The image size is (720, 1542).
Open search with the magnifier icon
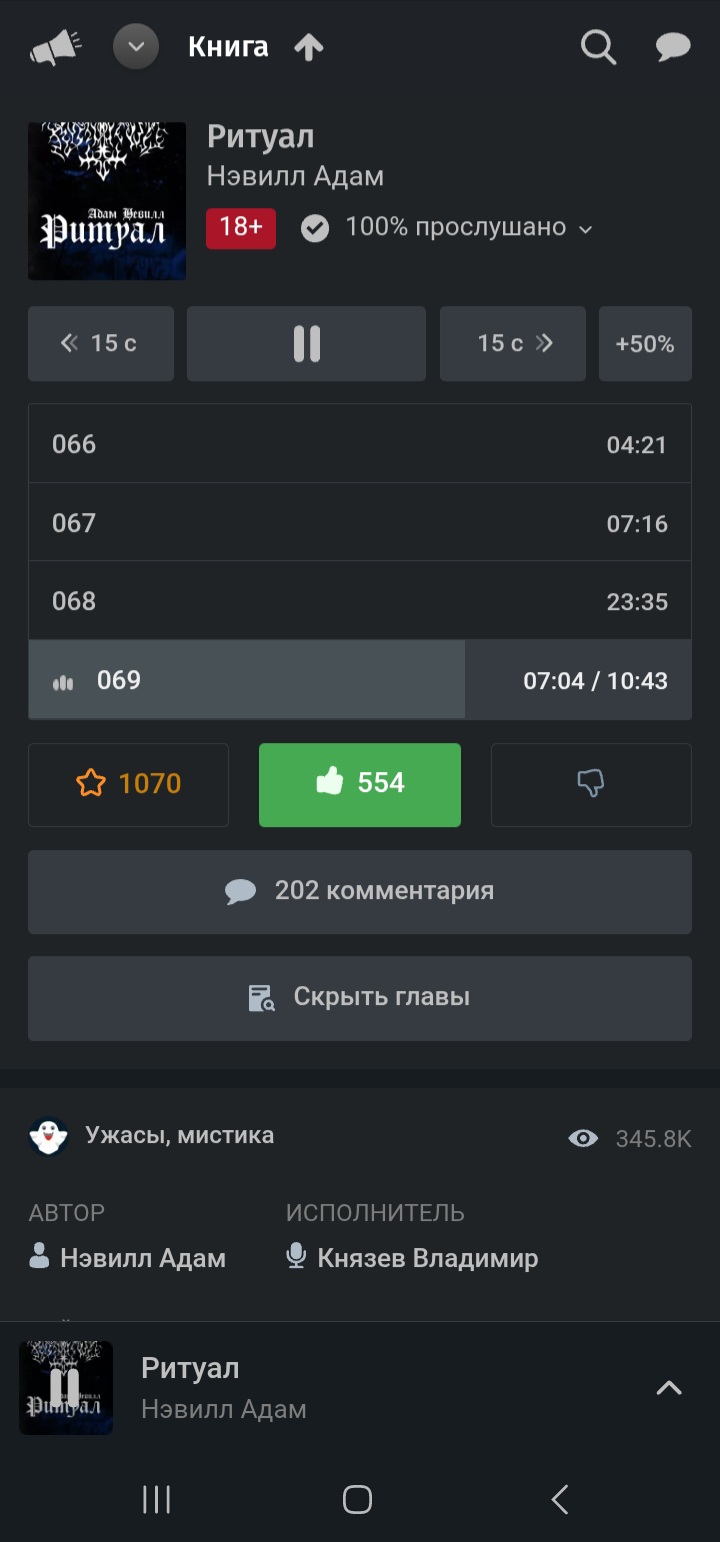click(x=598, y=47)
